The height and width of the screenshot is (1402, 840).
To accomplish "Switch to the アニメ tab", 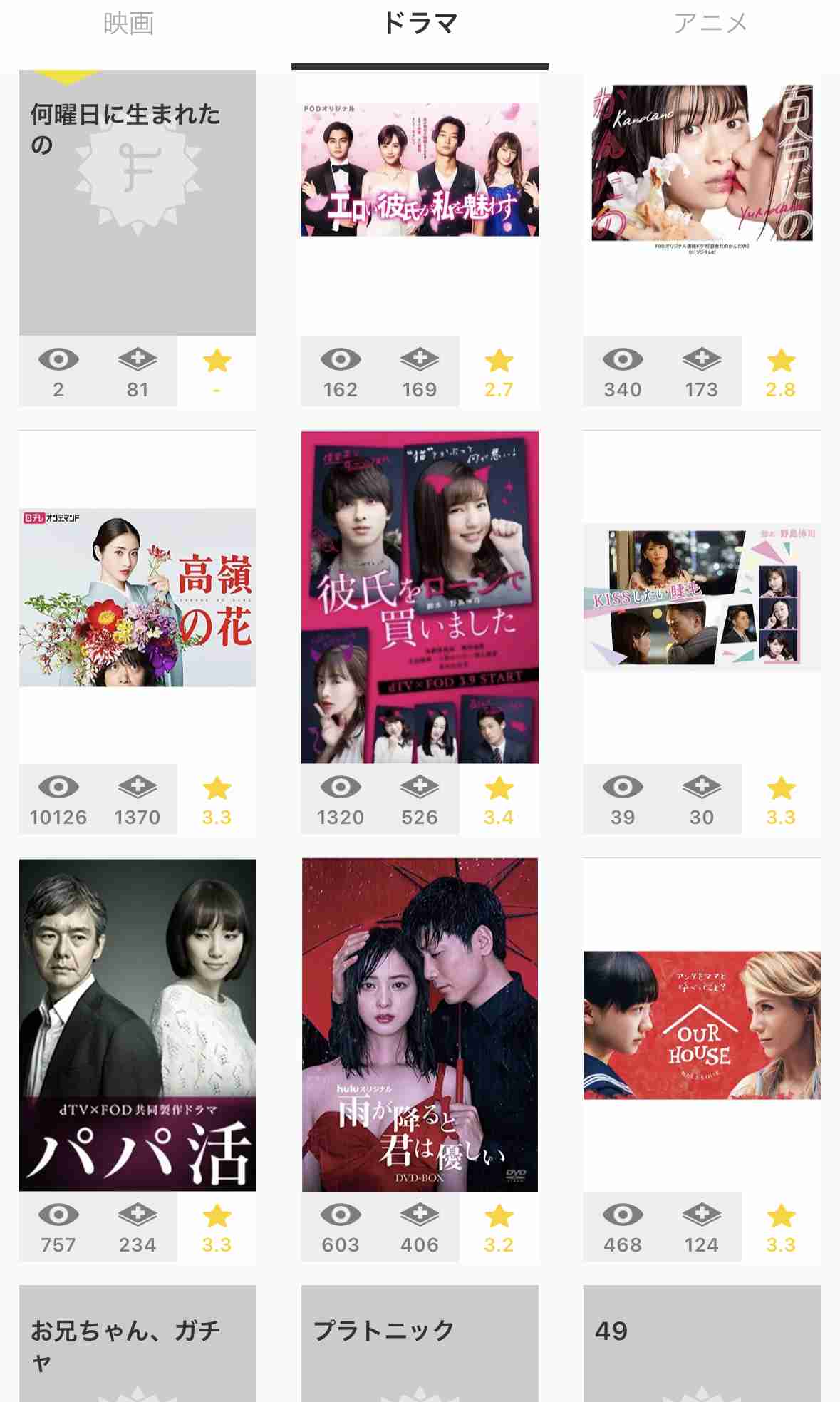I will click(710, 24).
